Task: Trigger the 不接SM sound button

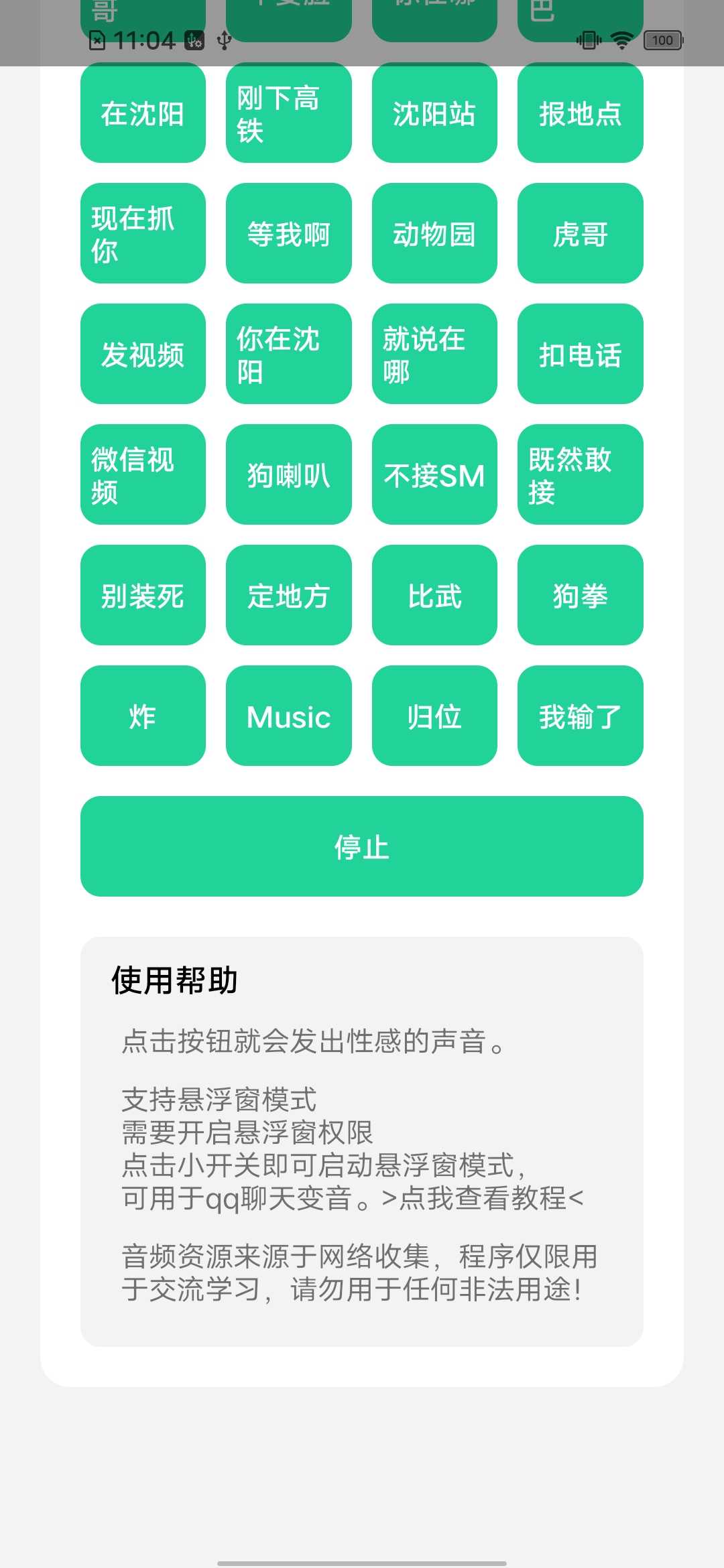Action: coord(434,474)
